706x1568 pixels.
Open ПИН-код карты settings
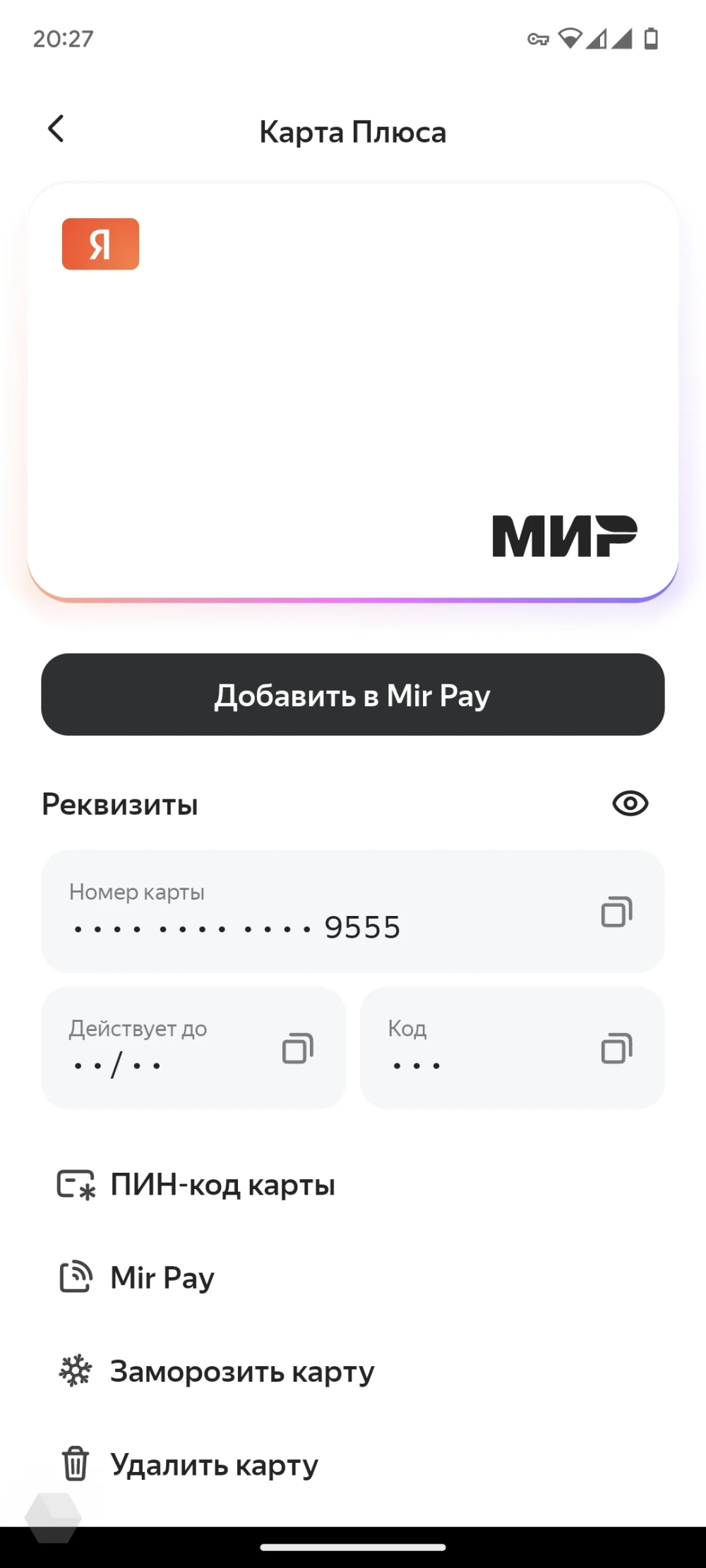point(222,1185)
